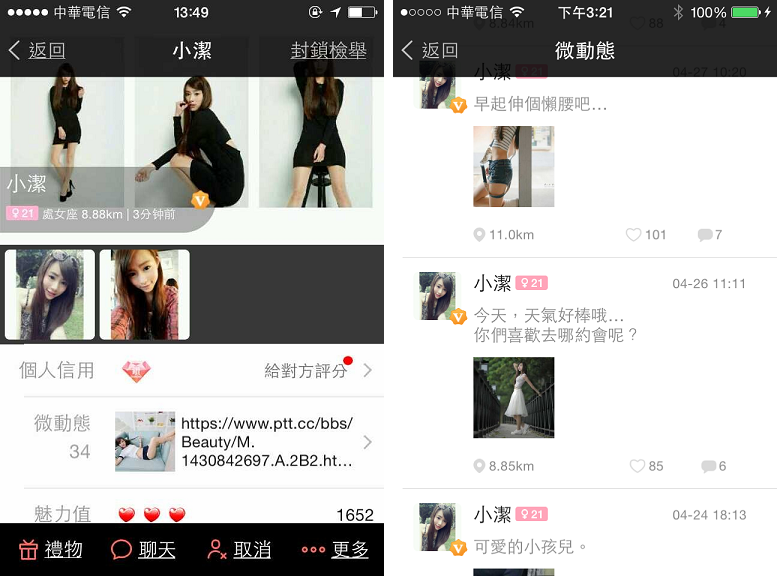The width and height of the screenshot is (777, 576).
Task: Go back from the 小潔 profile page
Action: tap(37, 50)
